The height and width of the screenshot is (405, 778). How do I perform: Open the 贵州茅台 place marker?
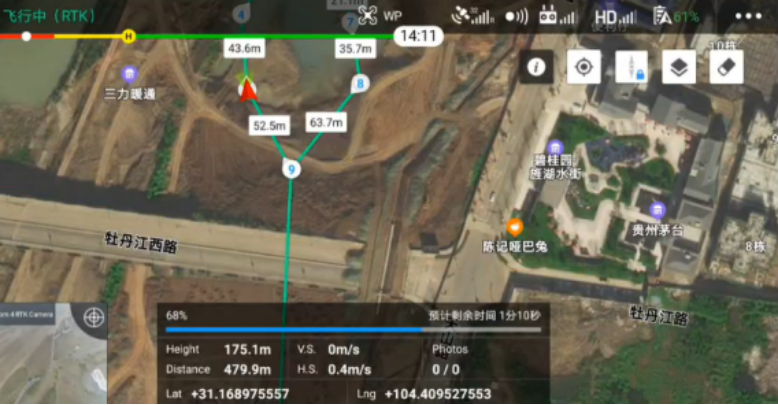coord(657,209)
